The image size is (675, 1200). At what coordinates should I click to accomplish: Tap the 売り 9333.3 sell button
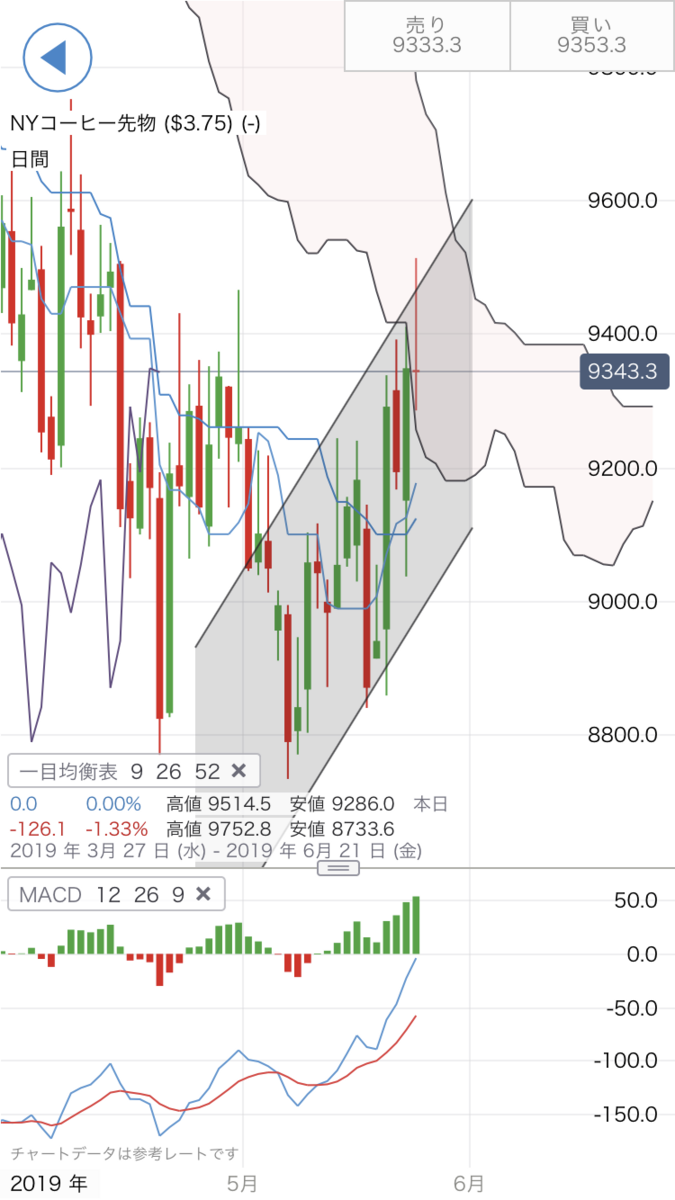click(427, 36)
